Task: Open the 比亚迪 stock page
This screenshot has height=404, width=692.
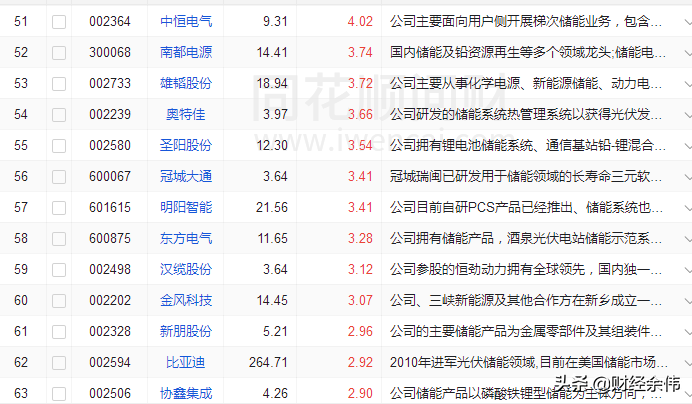Action: coord(186,362)
